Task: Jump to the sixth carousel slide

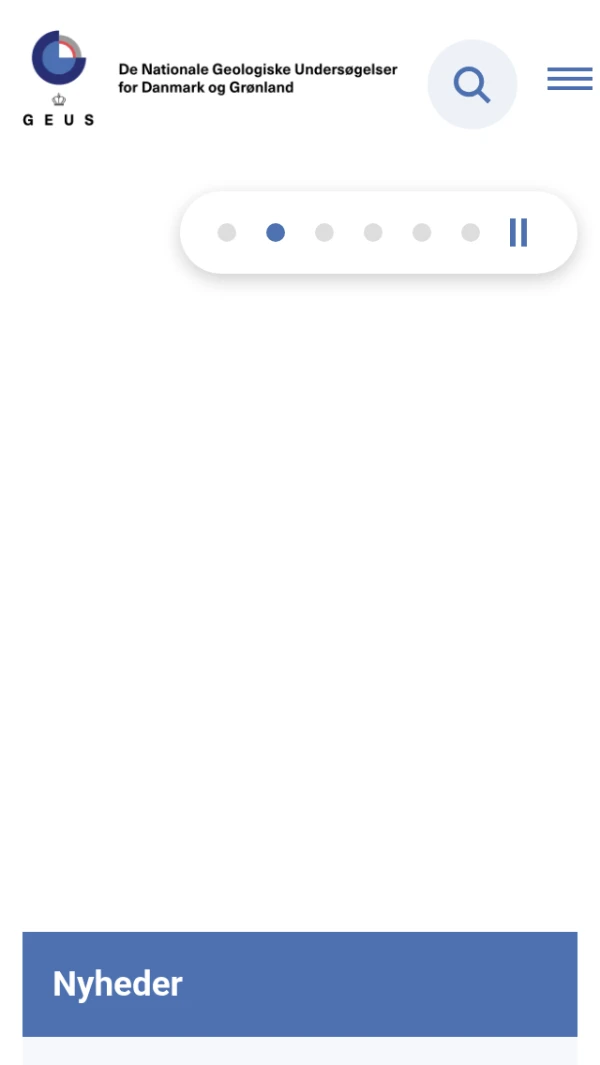Action: (x=470, y=232)
